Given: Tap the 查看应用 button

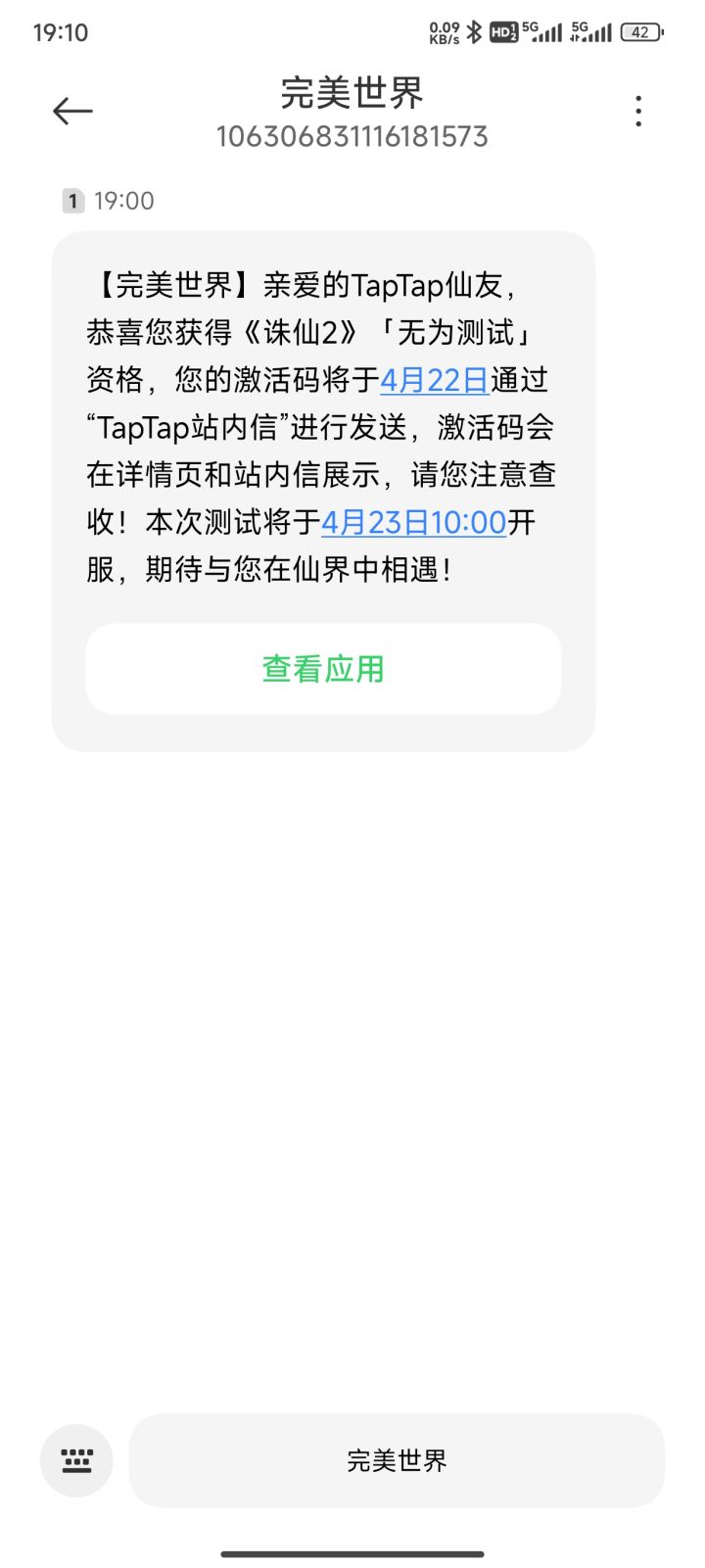Looking at the screenshot, I should pos(323,669).
